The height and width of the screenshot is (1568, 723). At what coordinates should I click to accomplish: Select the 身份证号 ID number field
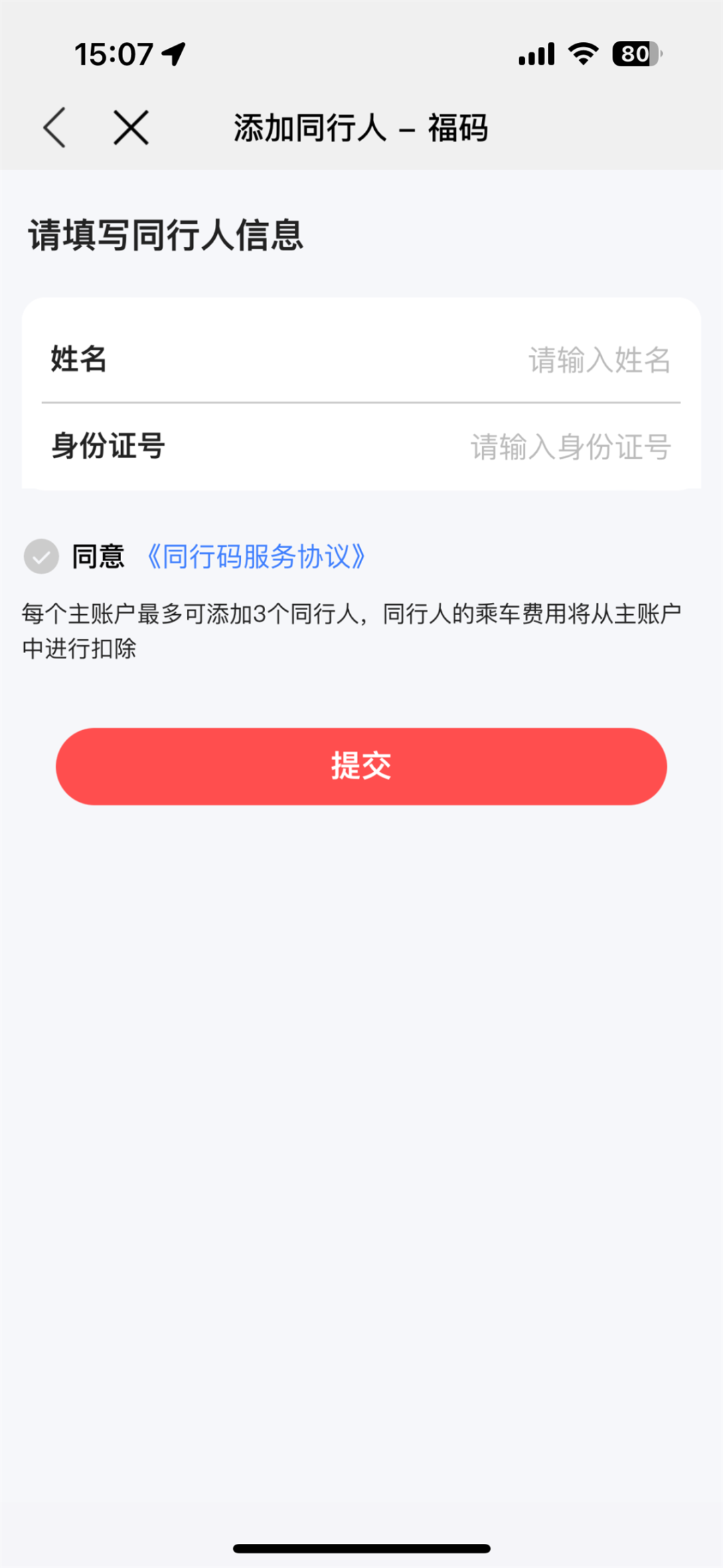pos(361,447)
